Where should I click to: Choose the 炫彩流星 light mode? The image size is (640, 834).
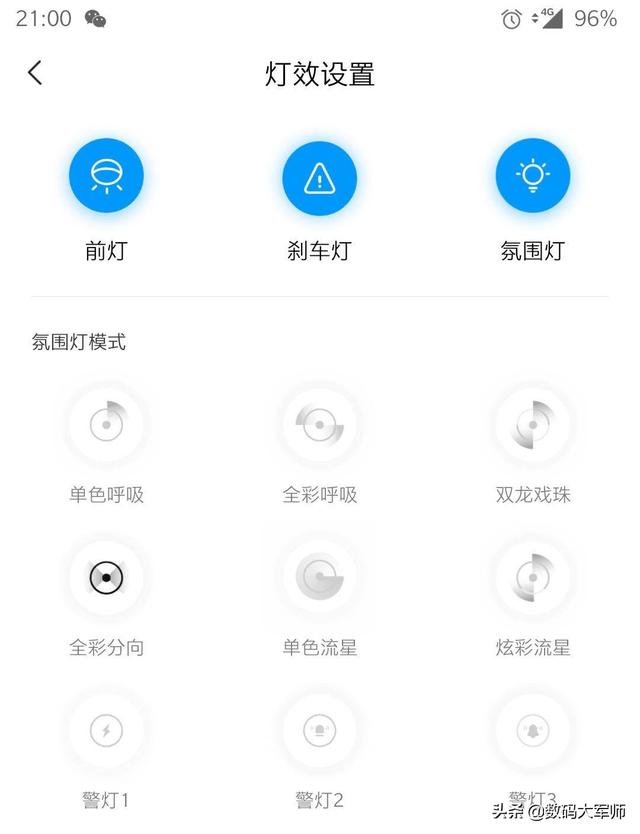[x=532, y=578]
